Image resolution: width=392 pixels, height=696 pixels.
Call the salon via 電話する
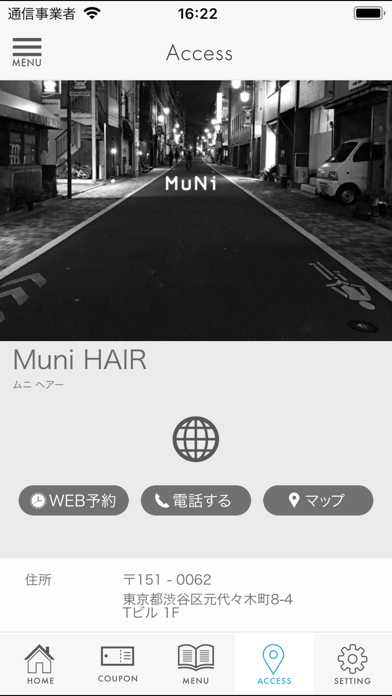pyautogui.click(x=196, y=500)
